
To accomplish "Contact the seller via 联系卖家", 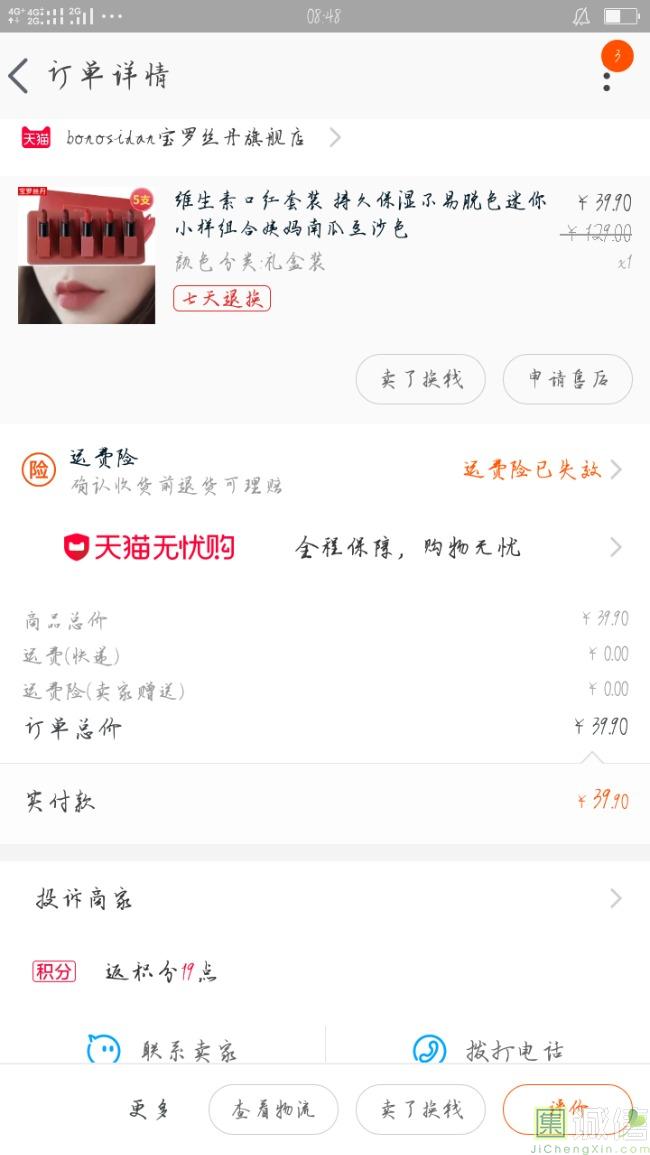I will 162,1050.
